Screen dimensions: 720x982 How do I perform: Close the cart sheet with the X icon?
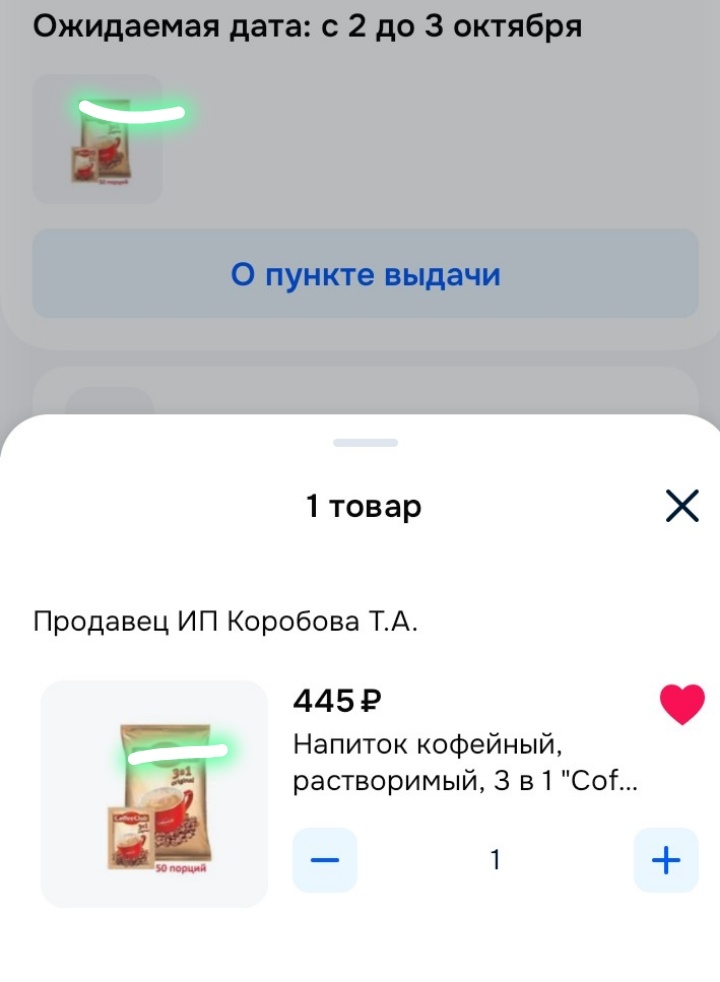(x=682, y=505)
